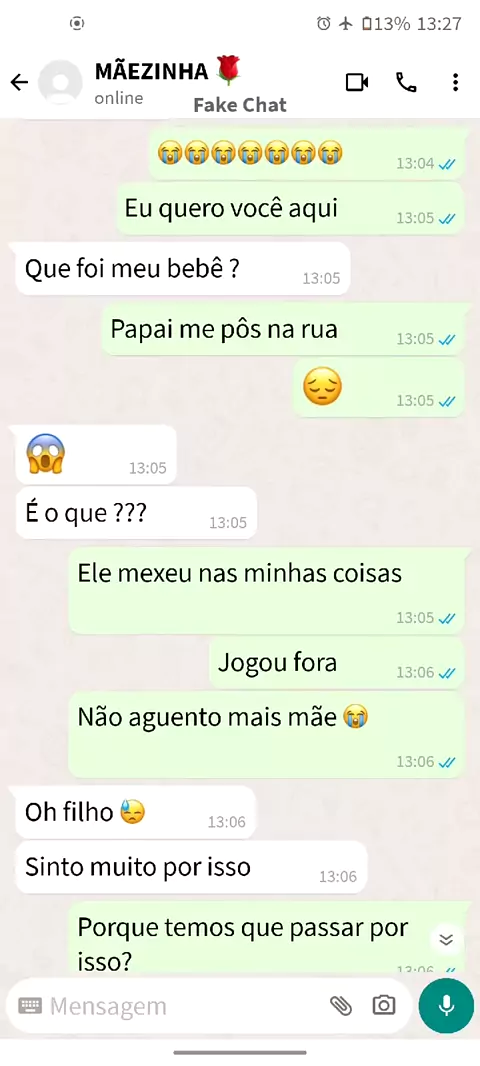480x1066 pixels.
Task: Open the camera from message bar
Action: (383, 1005)
